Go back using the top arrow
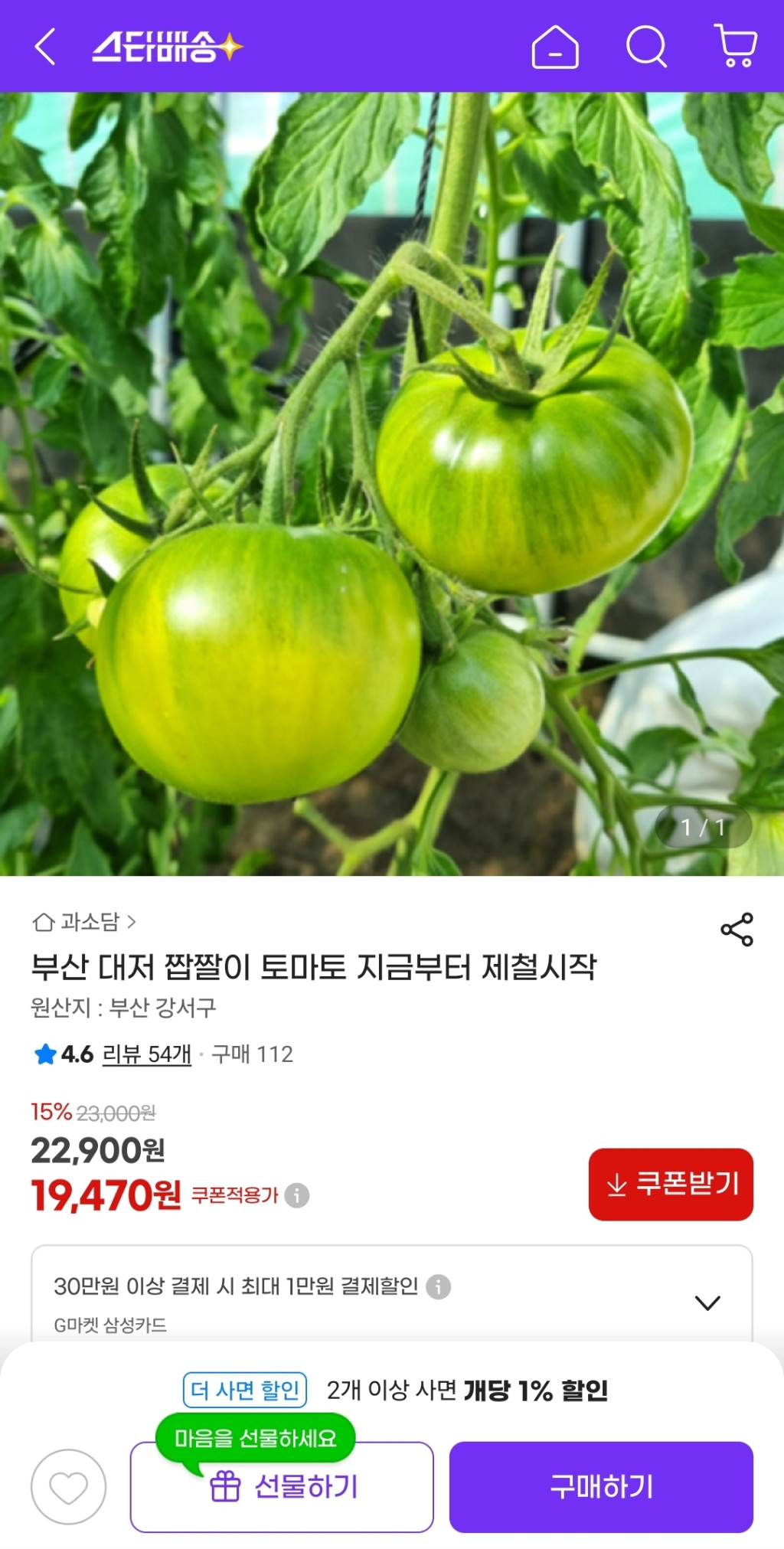 coord(46,47)
